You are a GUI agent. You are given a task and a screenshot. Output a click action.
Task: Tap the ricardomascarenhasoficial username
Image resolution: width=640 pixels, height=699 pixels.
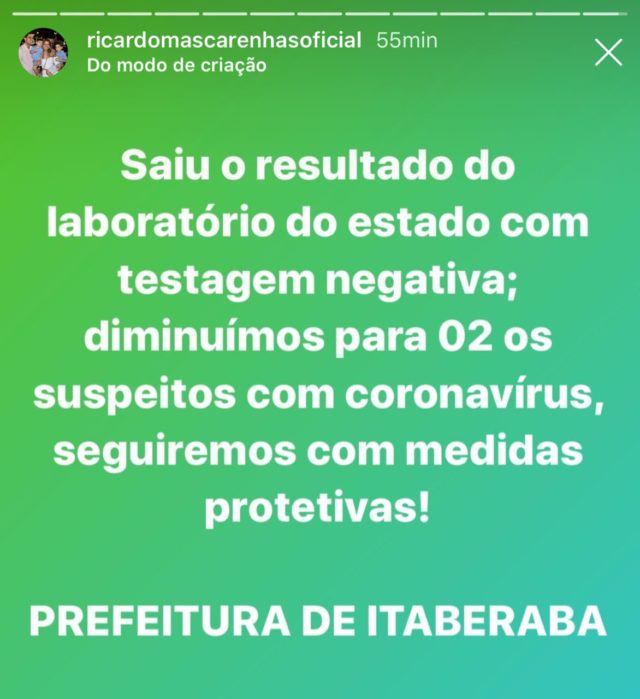(x=224, y=42)
